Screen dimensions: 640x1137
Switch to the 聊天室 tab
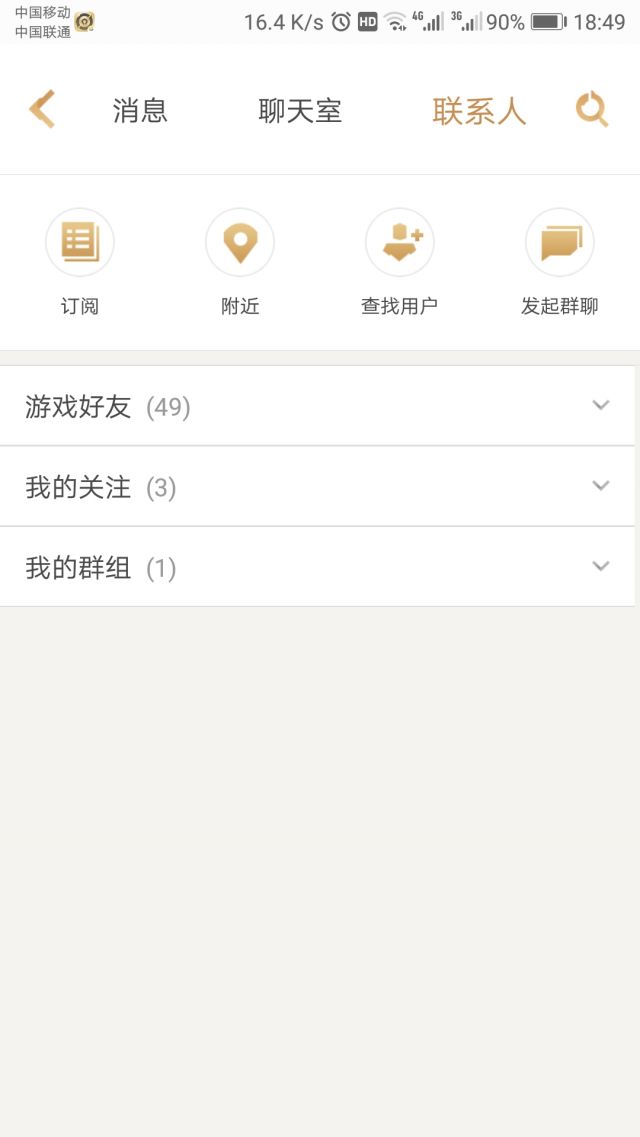(300, 110)
